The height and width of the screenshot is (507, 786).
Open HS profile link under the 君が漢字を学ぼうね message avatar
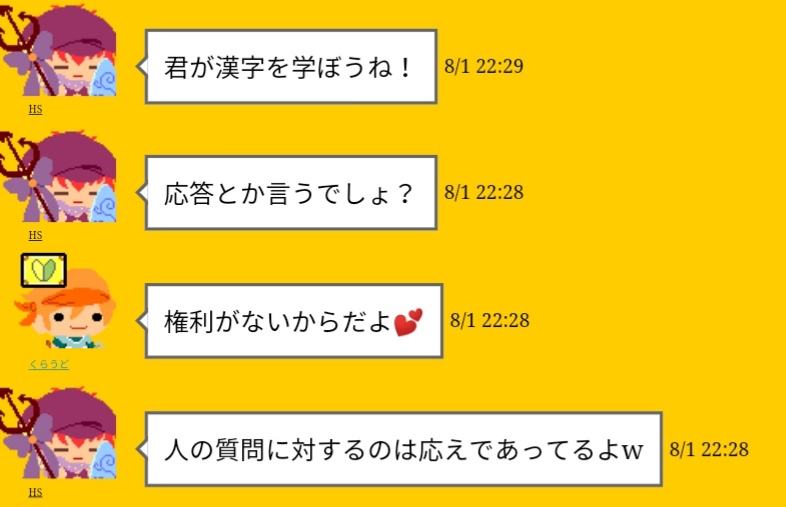click(35, 109)
